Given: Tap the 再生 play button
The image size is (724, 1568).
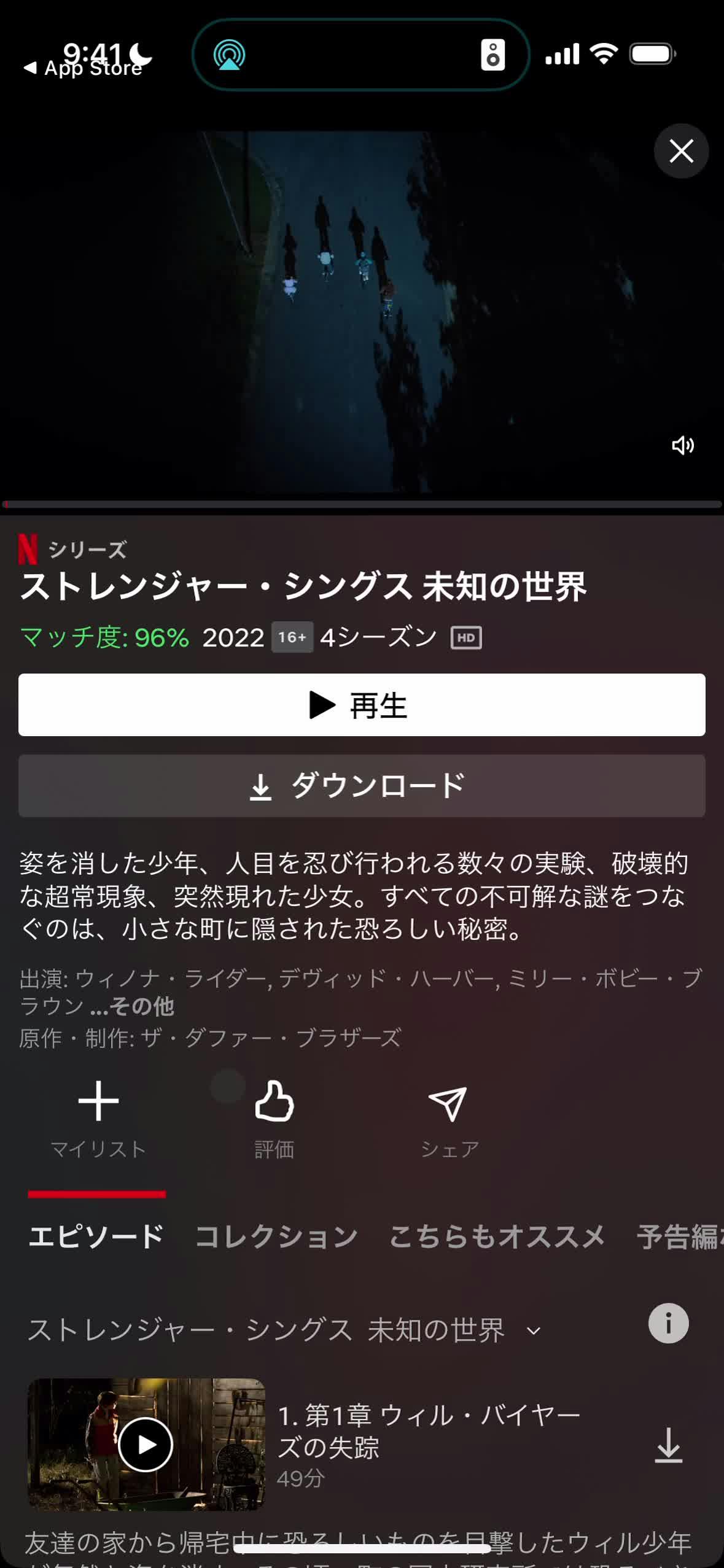Looking at the screenshot, I should coord(362,705).
